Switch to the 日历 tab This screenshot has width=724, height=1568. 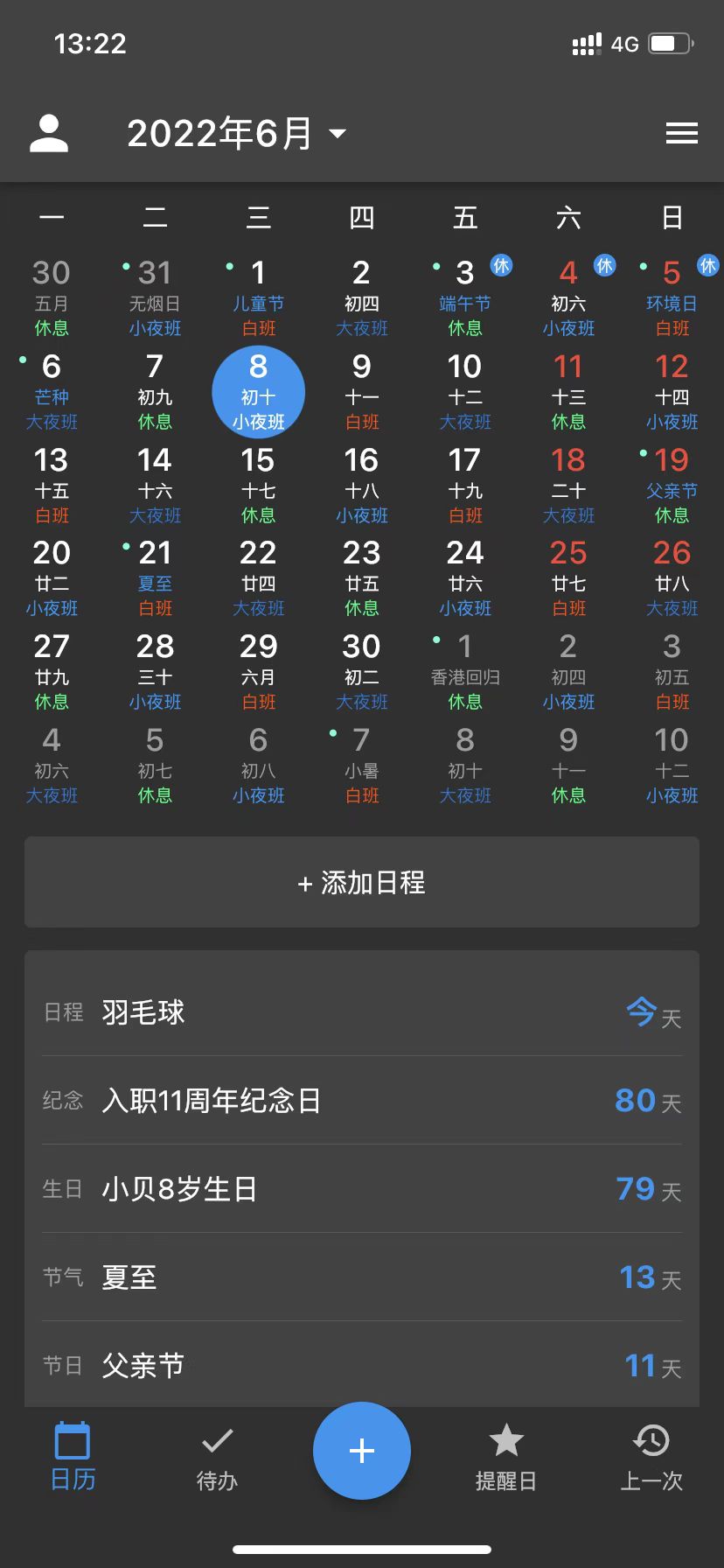[x=73, y=1457]
